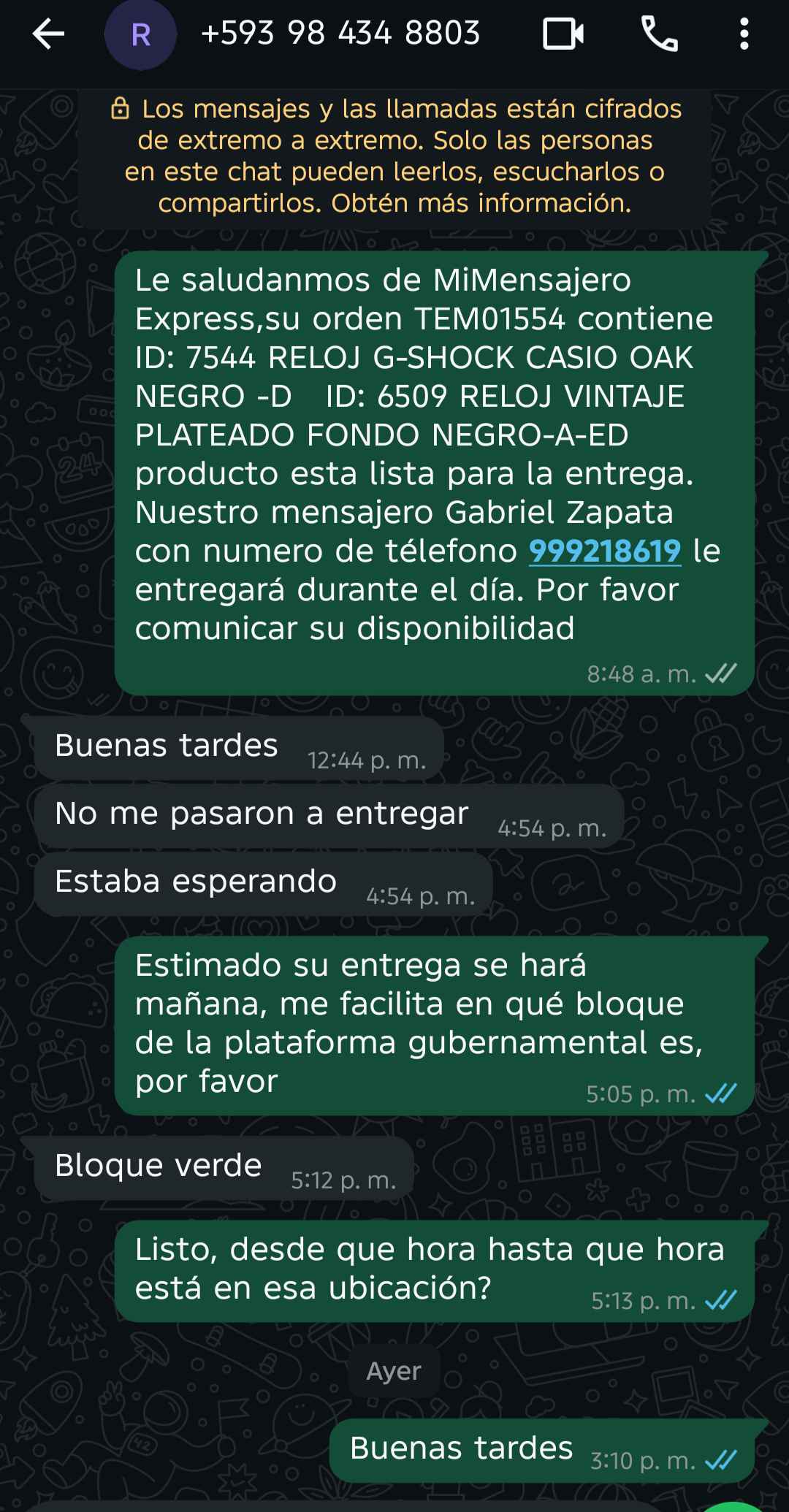The image size is (789, 1512).
Task: Start a video call
Action: (563, 34)
